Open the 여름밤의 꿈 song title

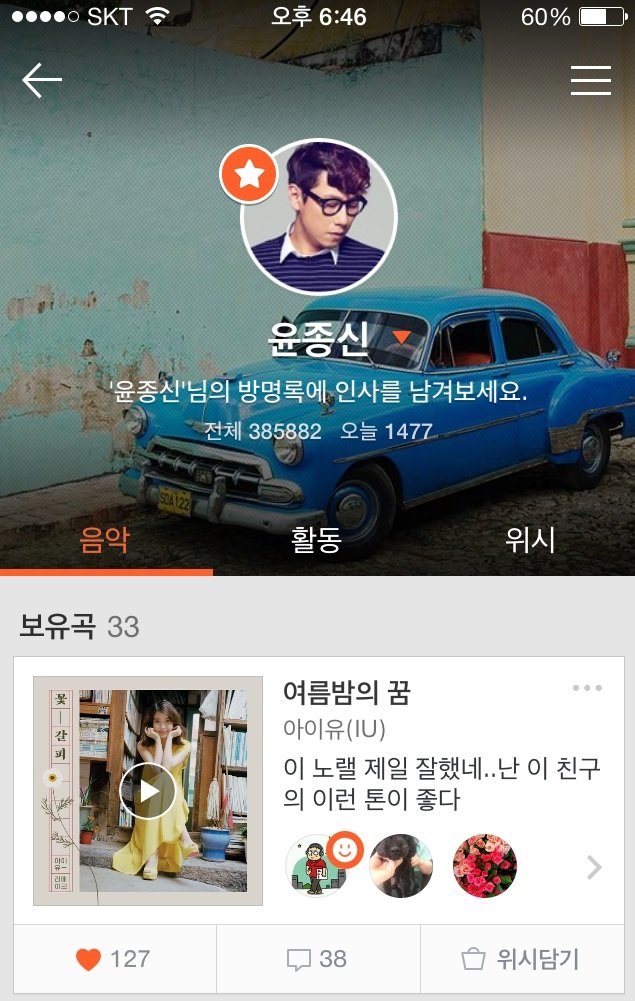click(x=347, y=693)
